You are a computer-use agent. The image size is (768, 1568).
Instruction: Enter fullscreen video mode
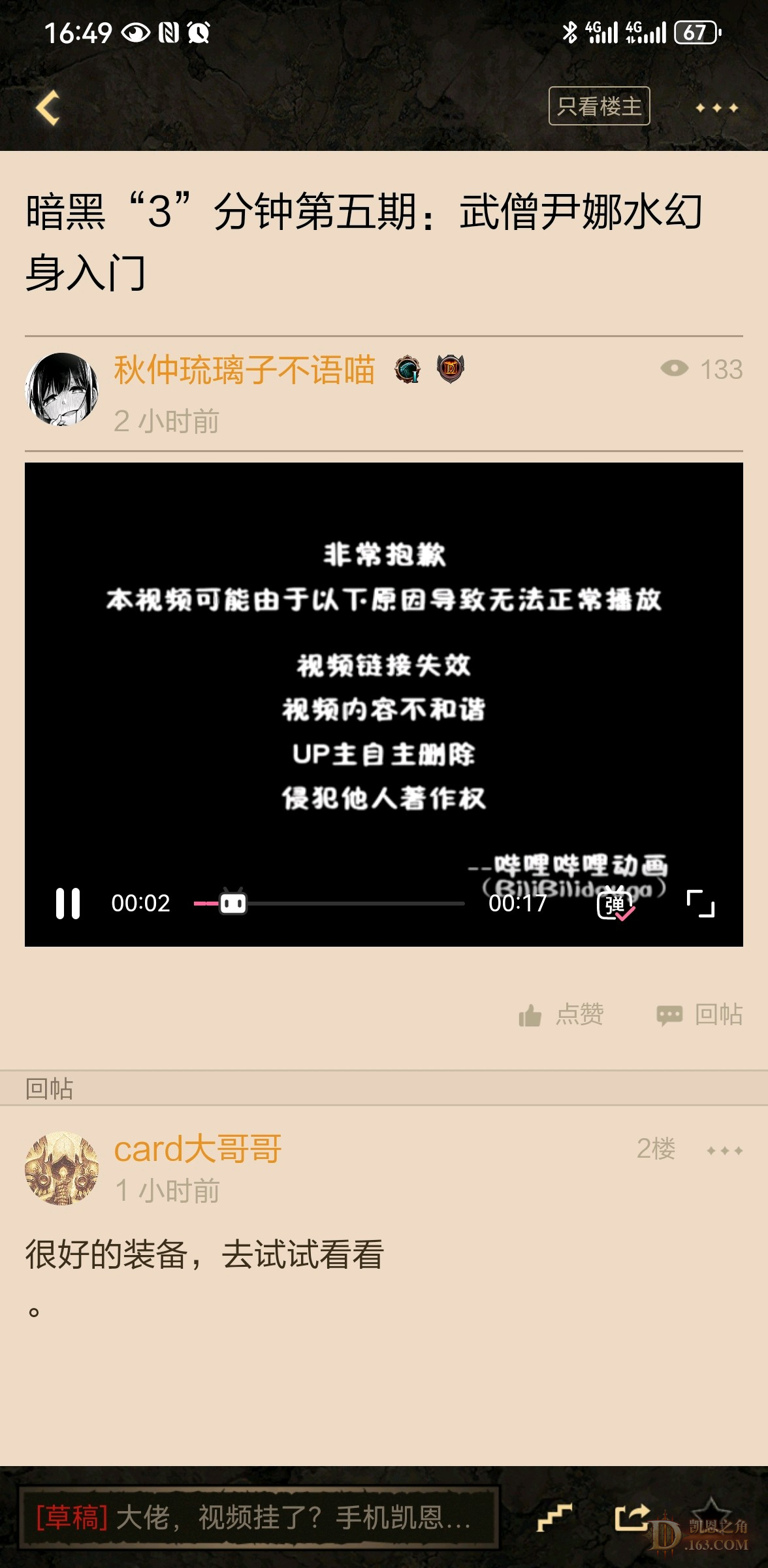[700, 904]
